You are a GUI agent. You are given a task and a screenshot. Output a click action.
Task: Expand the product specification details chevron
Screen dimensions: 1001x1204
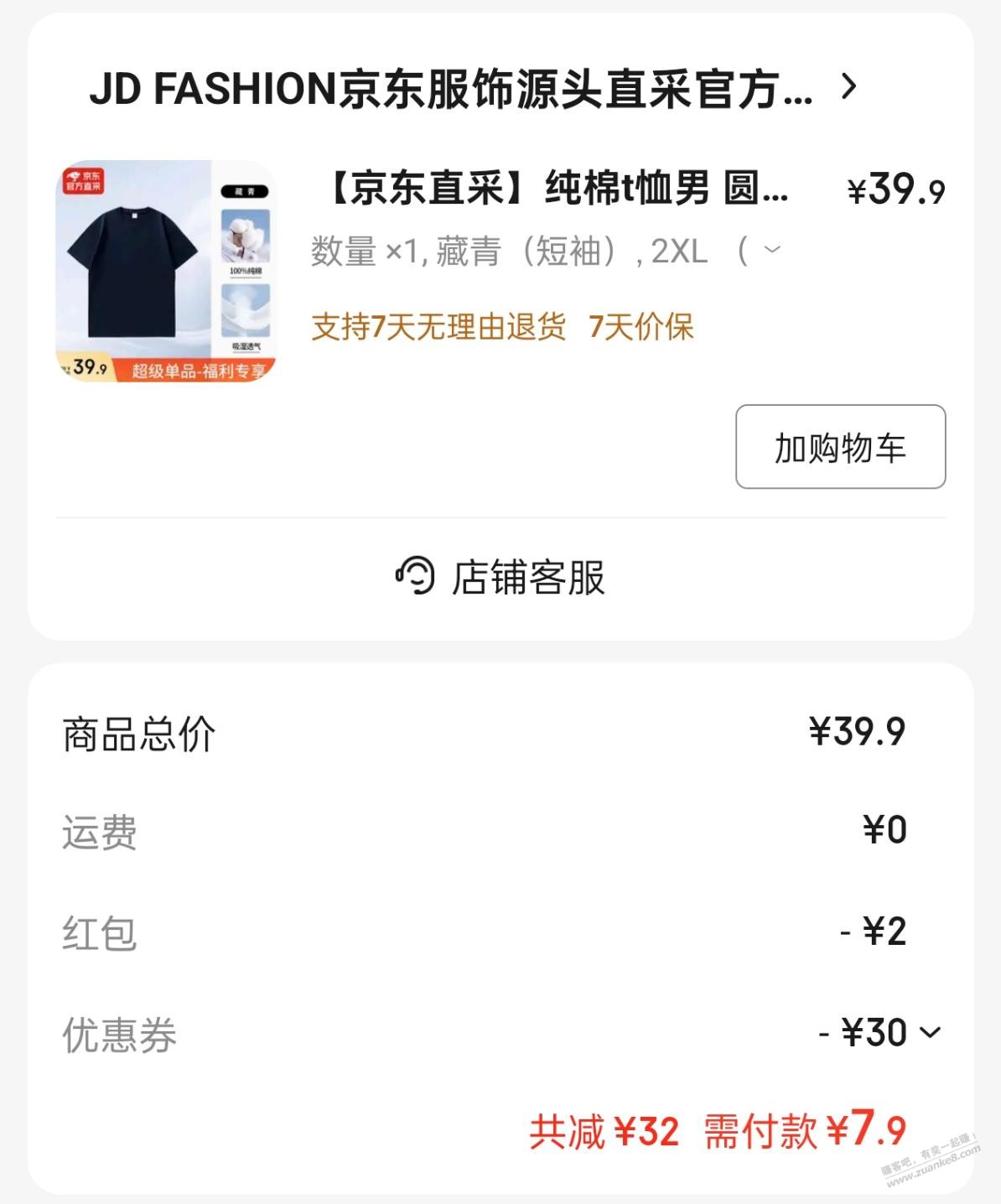click(x=772, y=250)
